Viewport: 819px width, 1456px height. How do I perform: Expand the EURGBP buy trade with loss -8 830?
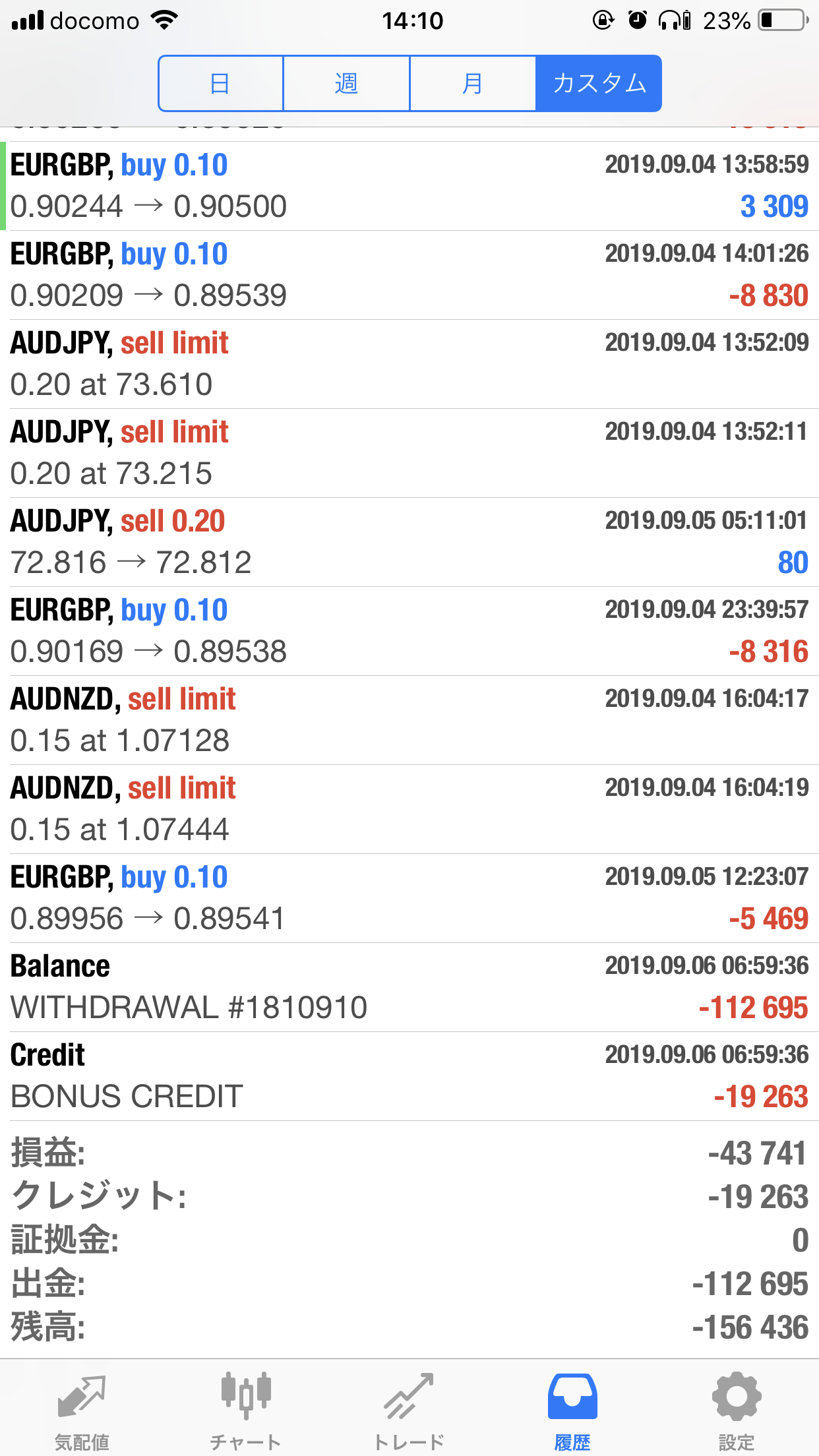pyautogui.click(x=409, y=275)
